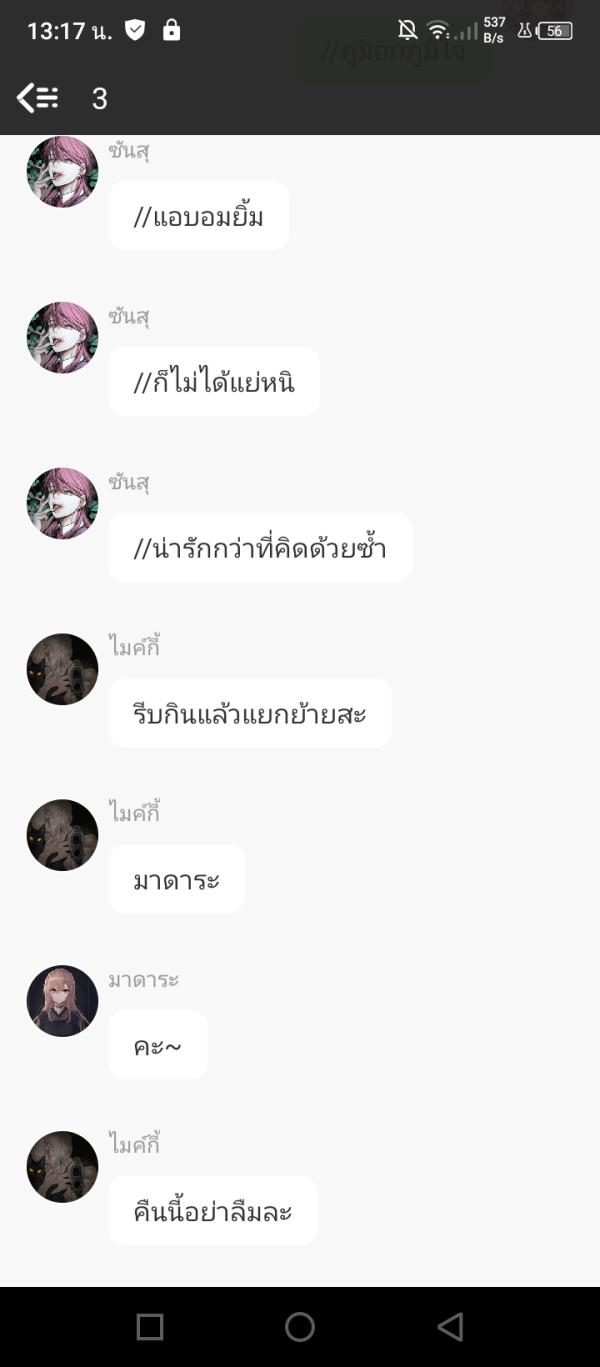This screenshot has height=1367, width=600.
Task: Open recent apps from the navigation bar
Action: click(150, 1327)
